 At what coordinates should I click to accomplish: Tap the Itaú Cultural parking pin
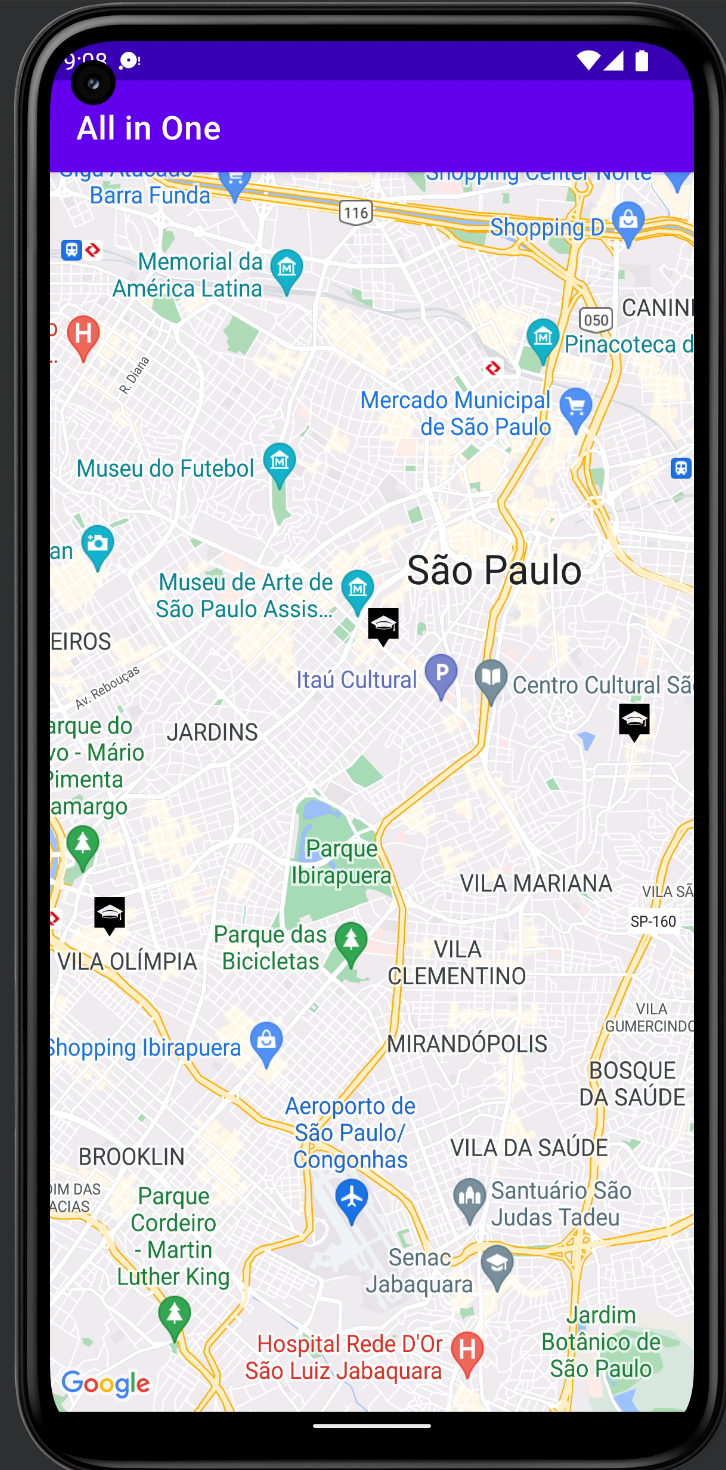coord(440,674)
